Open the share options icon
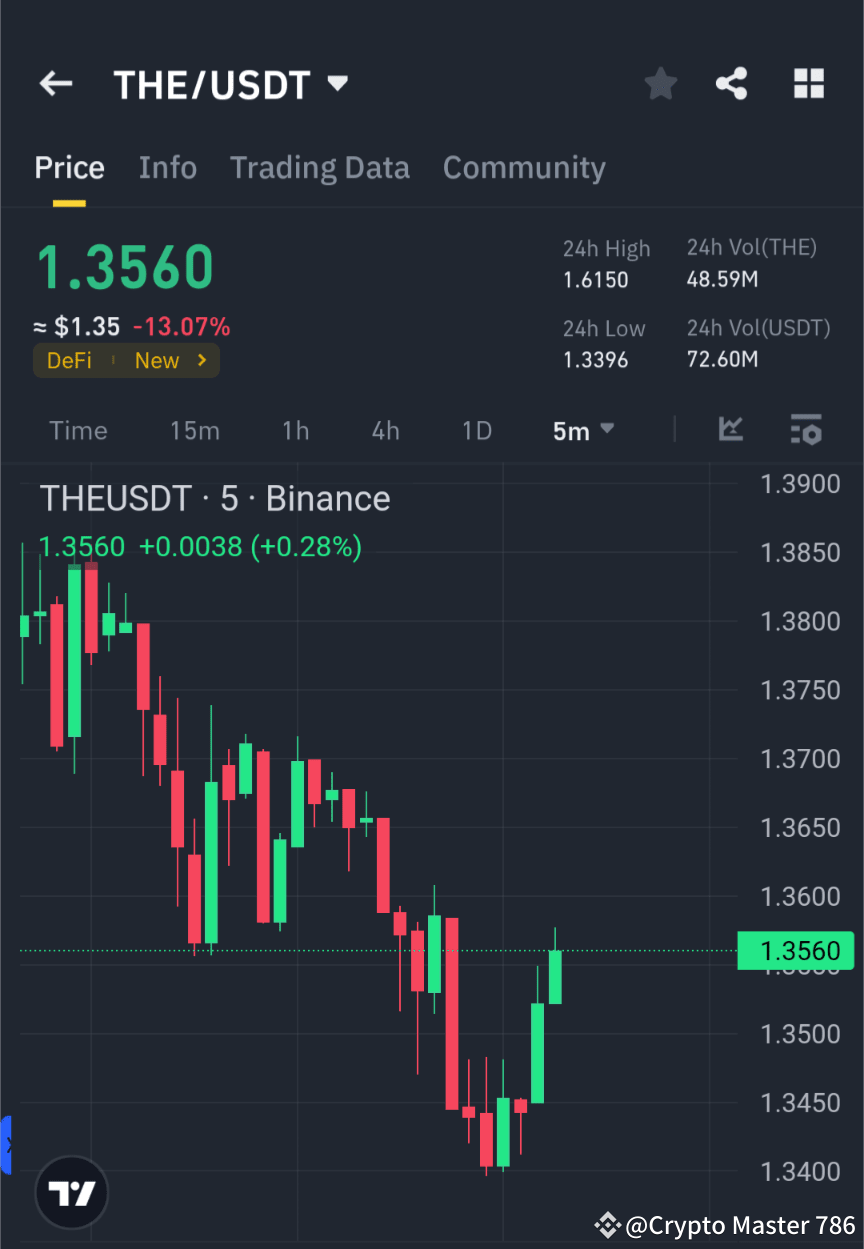 (x=731, y=84)
